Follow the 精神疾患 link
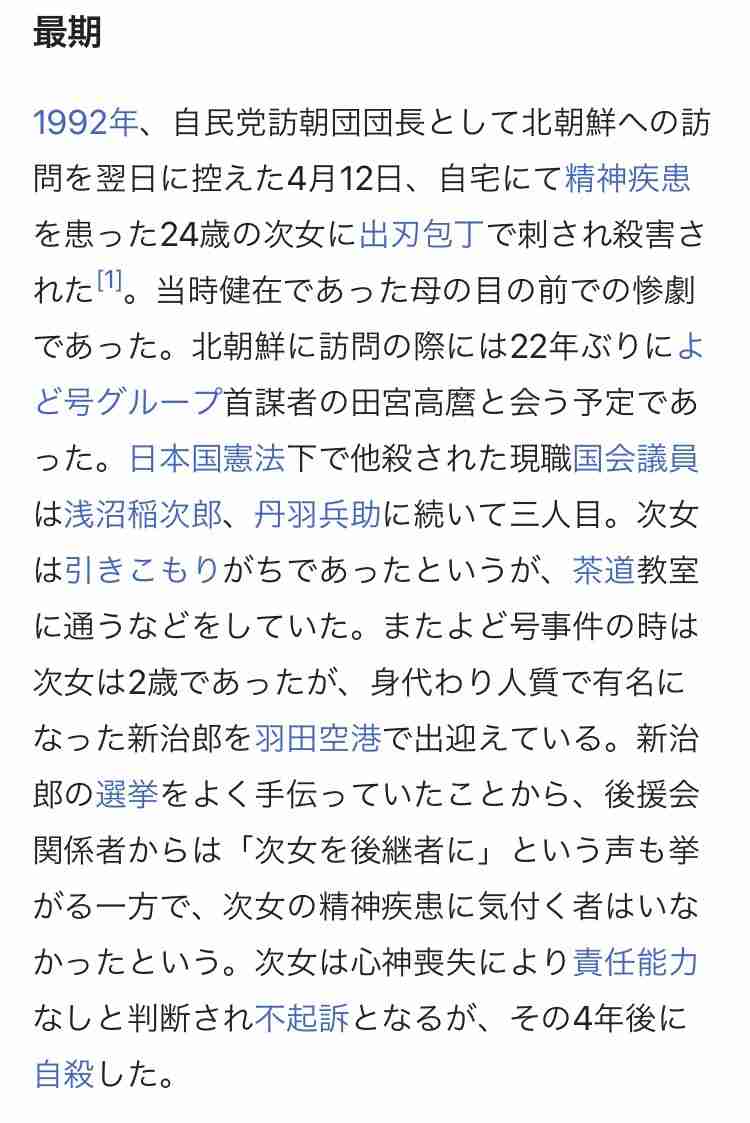The image size is (750, 1123). coord(628,179)
